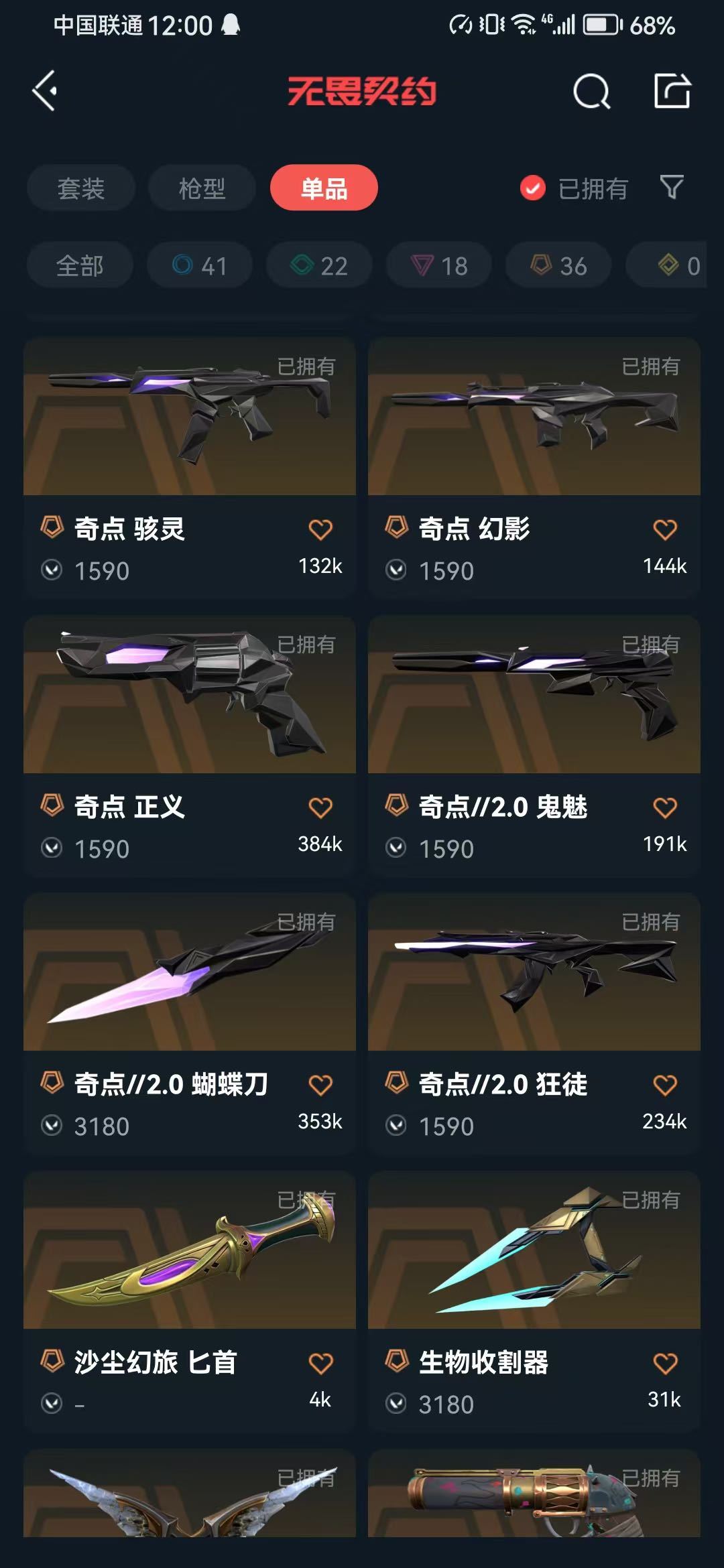Switch to the 枪型 tab
724x1568 pixels.
click(202, 188)
